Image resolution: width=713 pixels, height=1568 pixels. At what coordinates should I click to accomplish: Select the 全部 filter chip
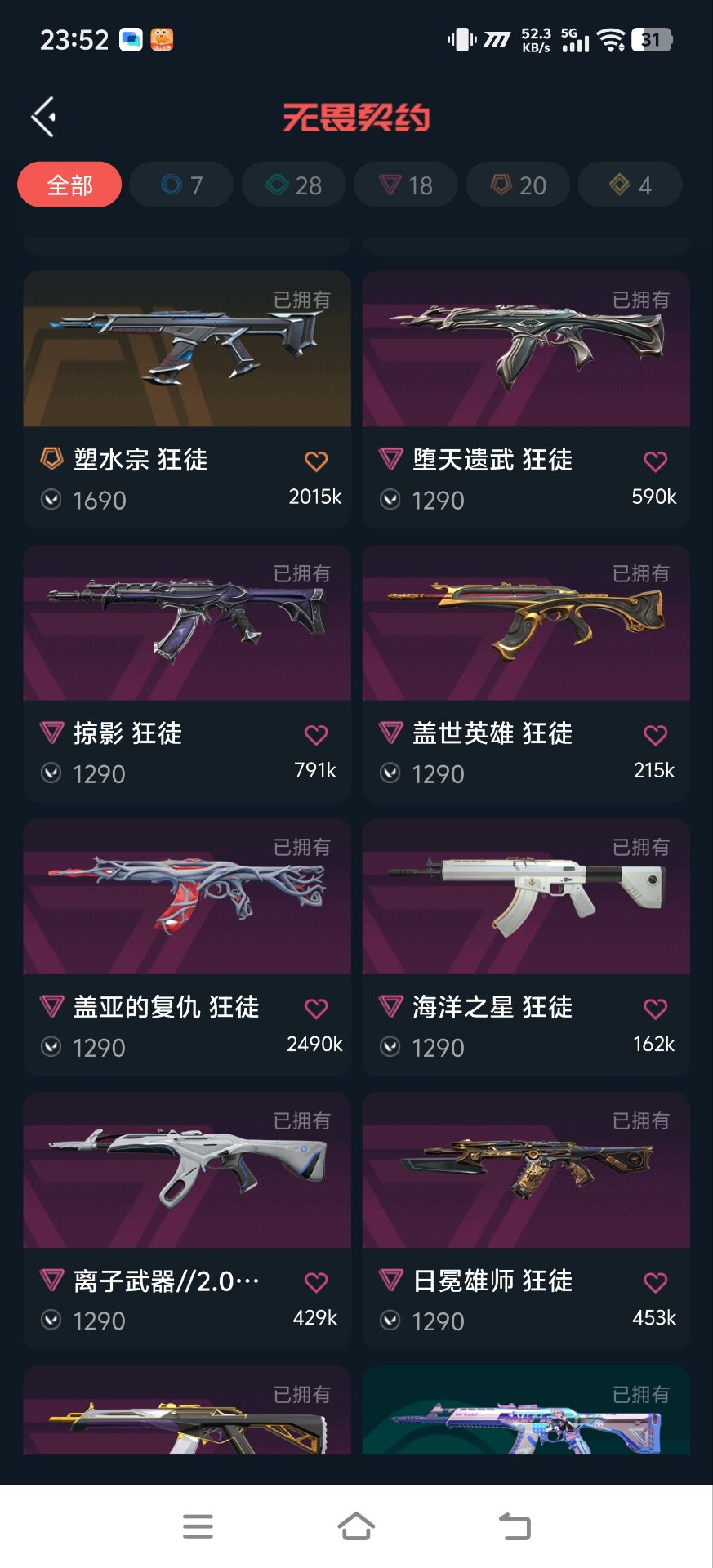69,185
